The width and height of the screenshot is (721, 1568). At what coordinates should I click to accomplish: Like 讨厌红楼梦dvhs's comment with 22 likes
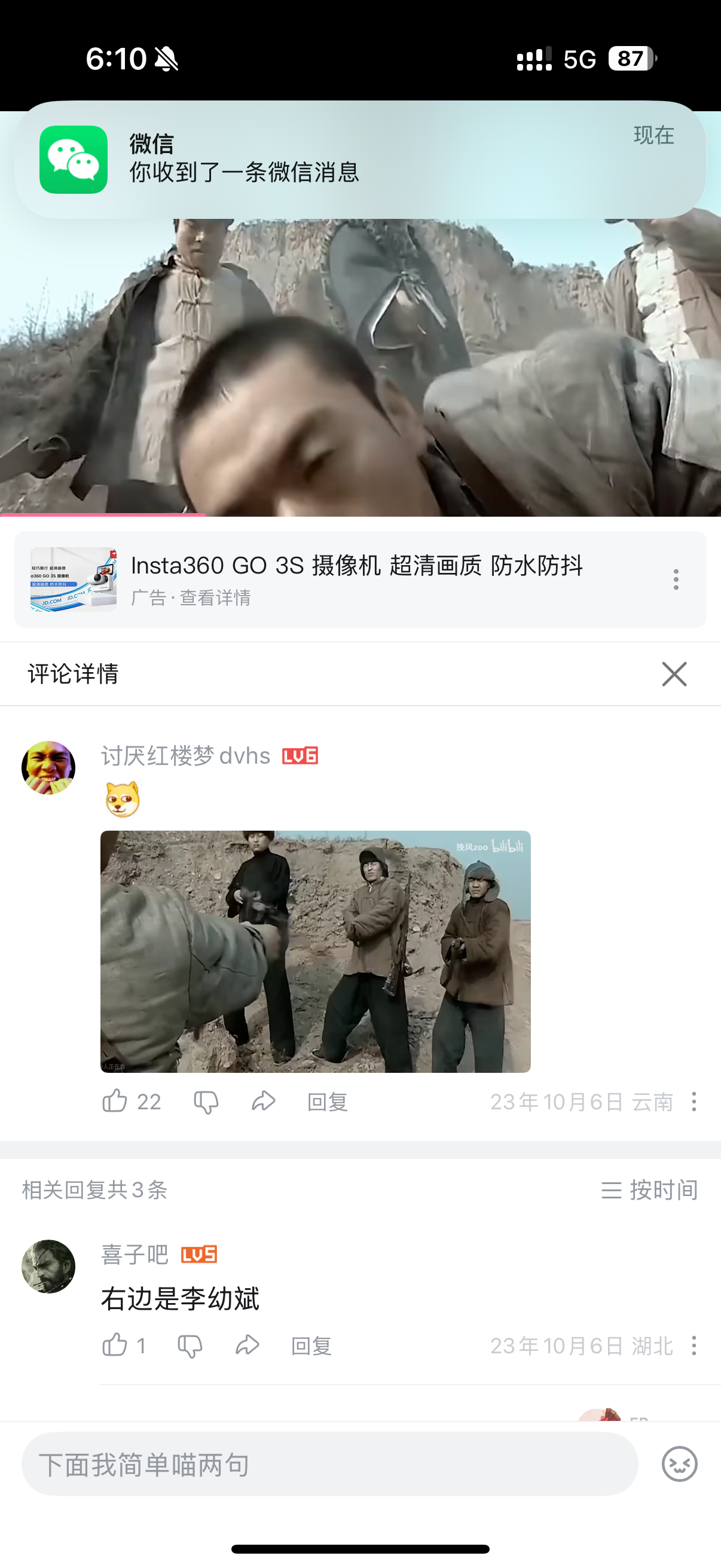coord(131,1101)
